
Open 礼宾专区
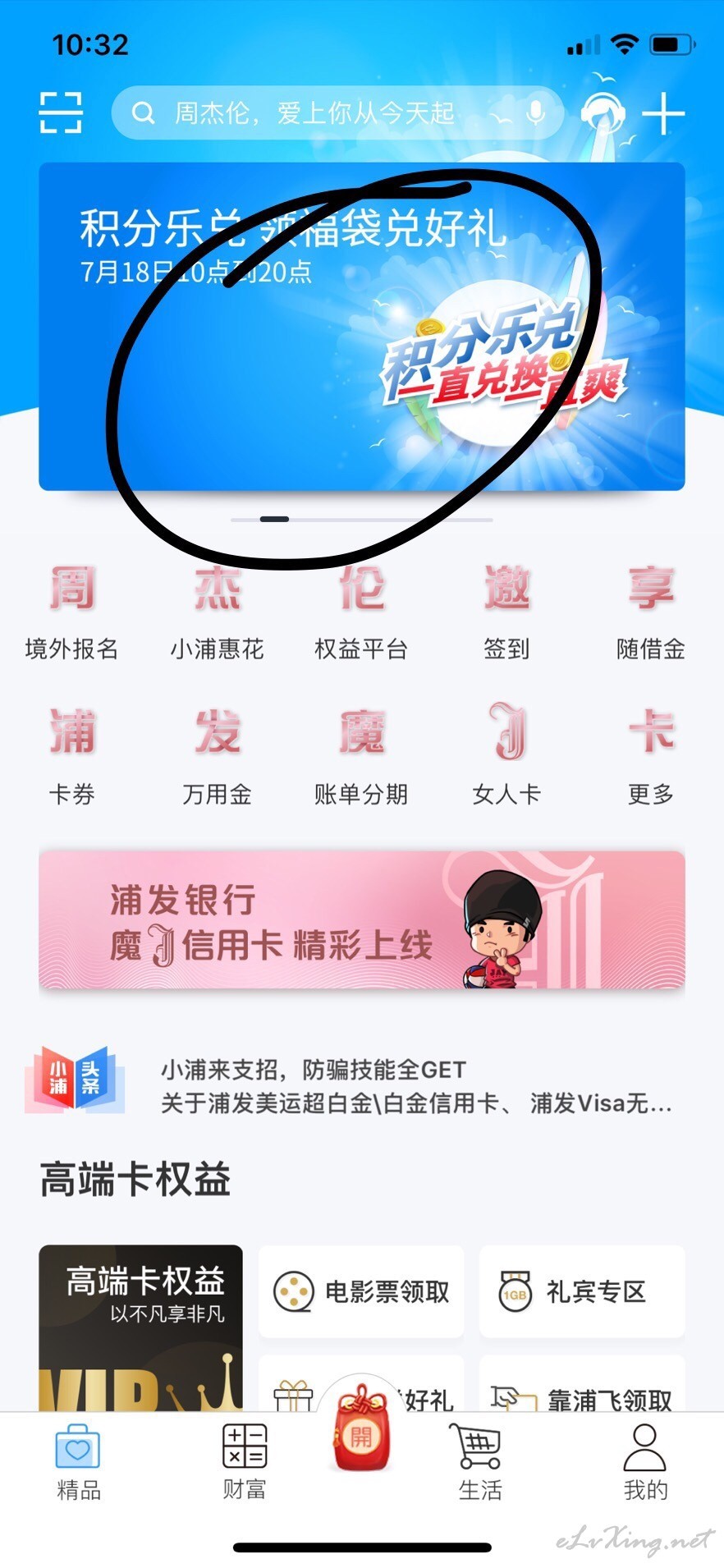pyautogui.click(x=582, y=1291)
